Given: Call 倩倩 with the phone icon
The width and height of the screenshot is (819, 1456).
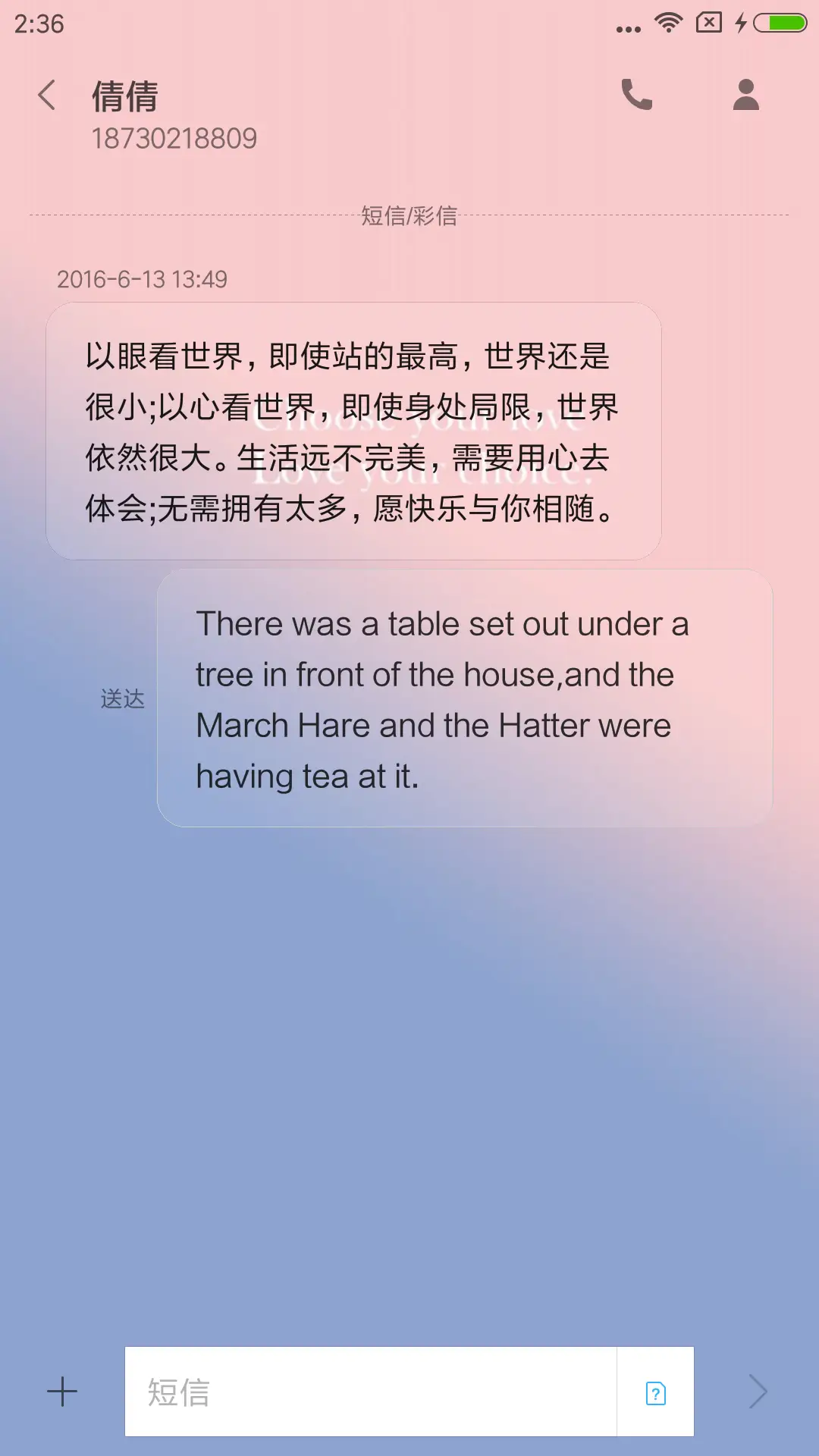Looking at the screenshot, I should [x=636, y=96].
